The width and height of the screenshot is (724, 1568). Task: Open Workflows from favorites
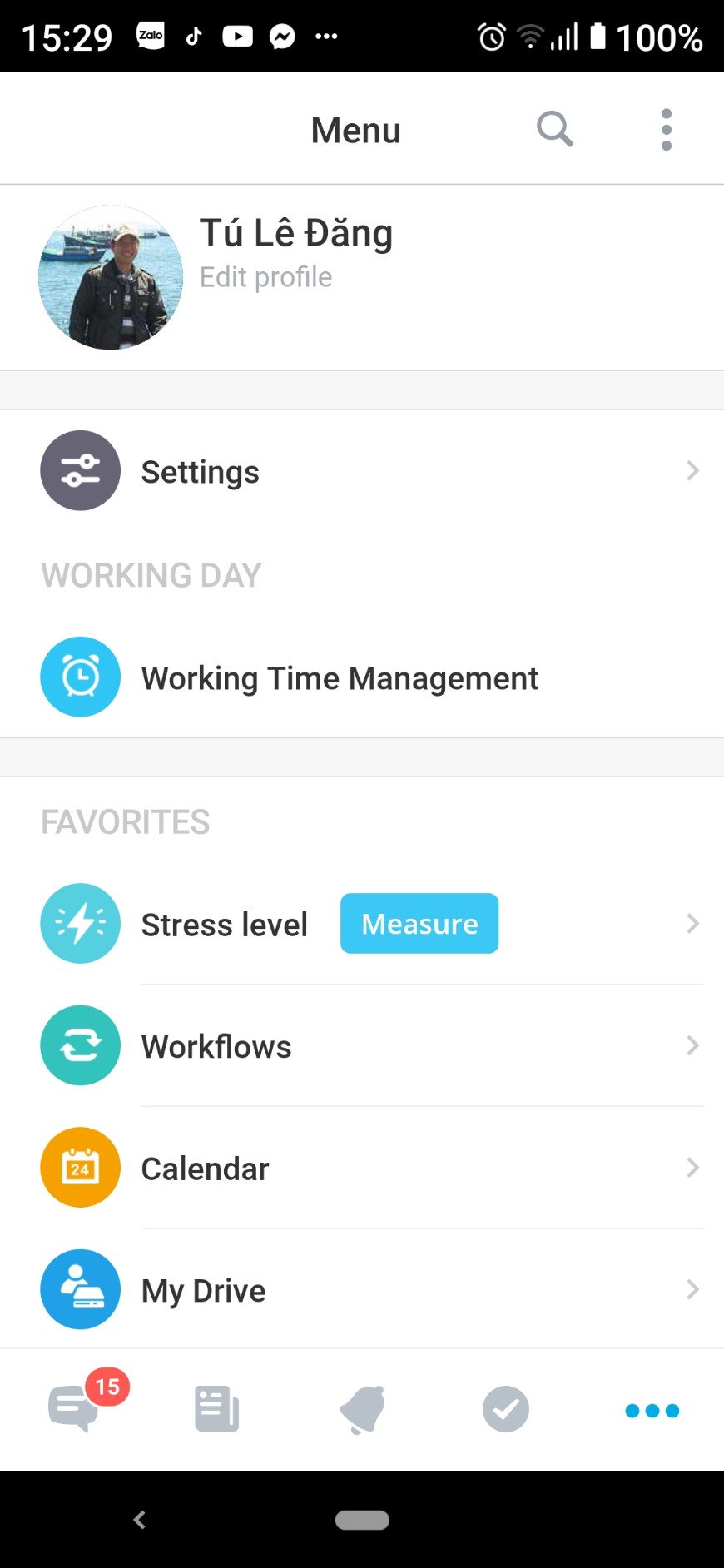point(362,1046)
